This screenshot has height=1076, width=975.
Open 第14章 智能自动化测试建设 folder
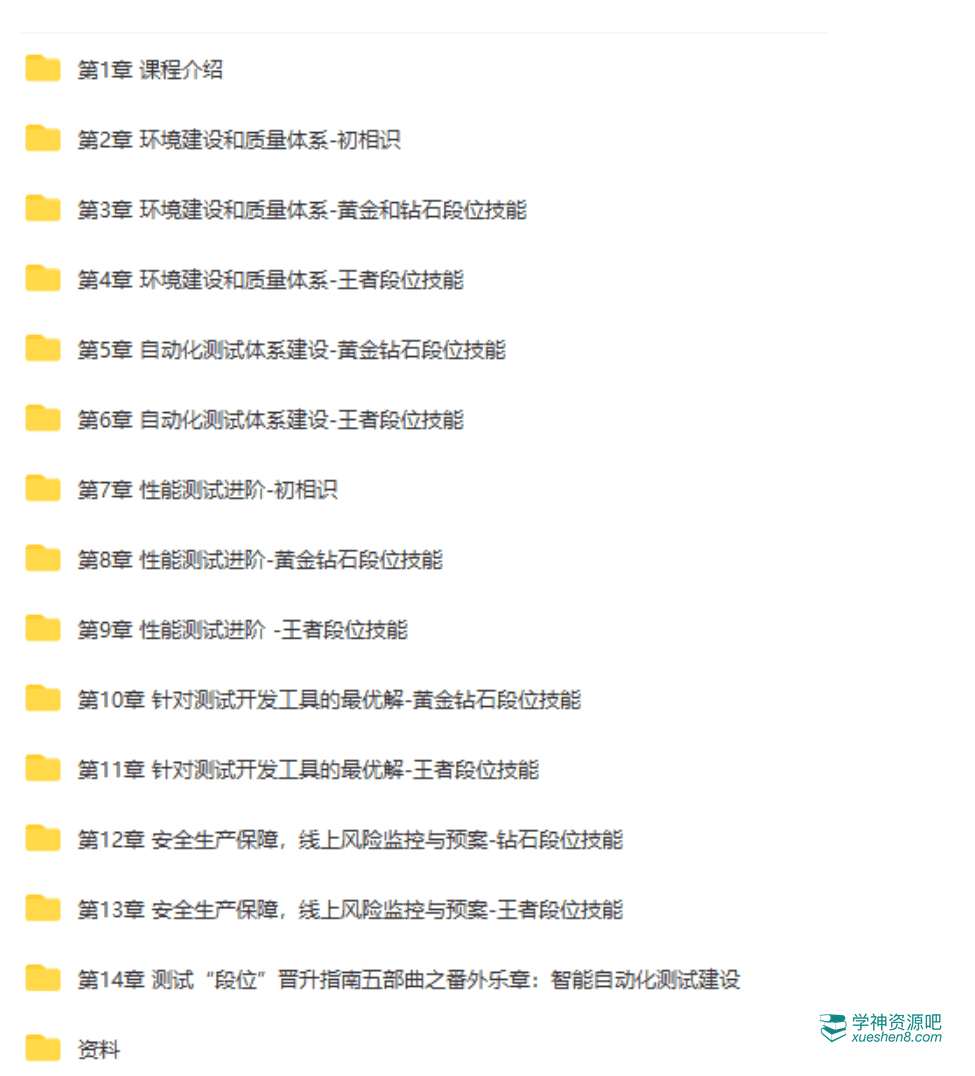(x=408, y=980)
